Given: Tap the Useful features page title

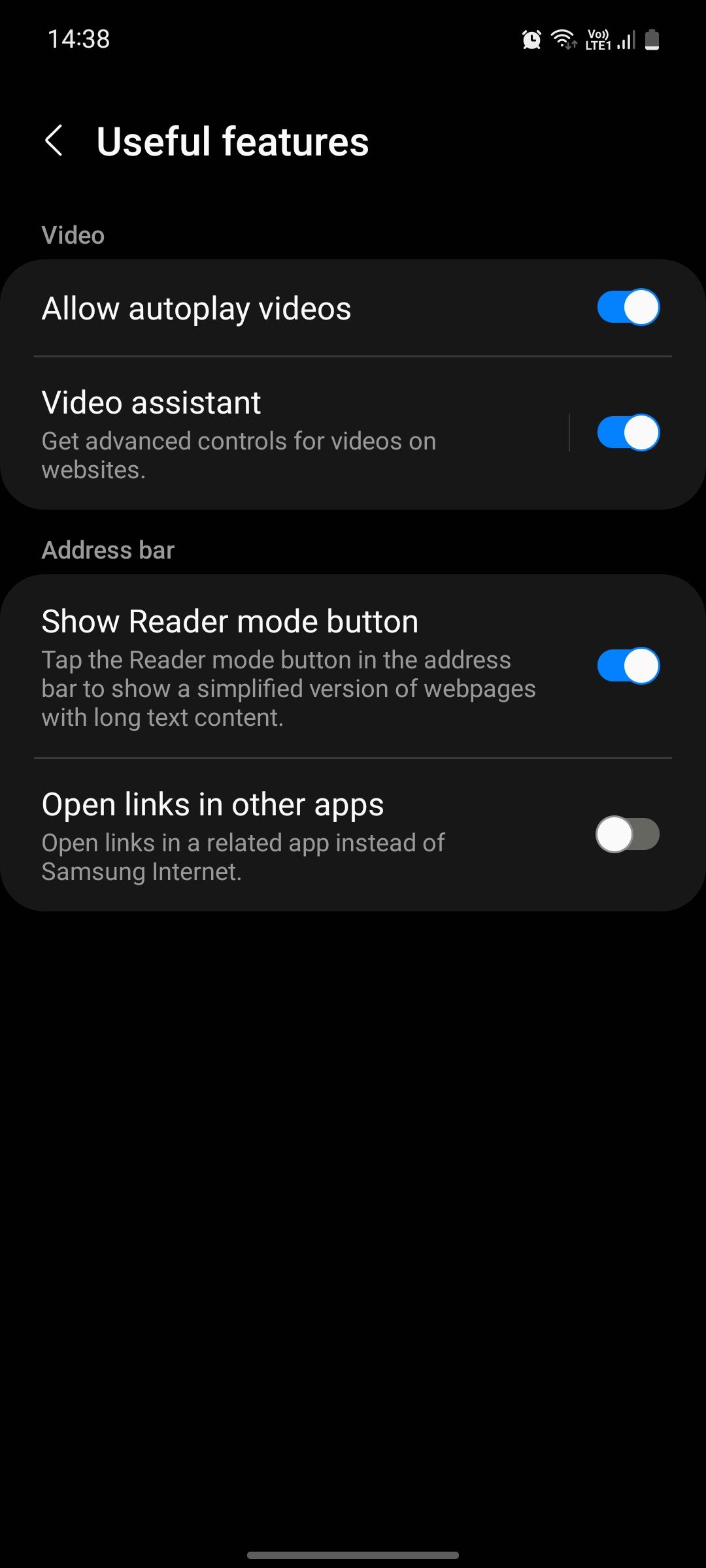Looking at the screenshot, I should coord(232,140).
